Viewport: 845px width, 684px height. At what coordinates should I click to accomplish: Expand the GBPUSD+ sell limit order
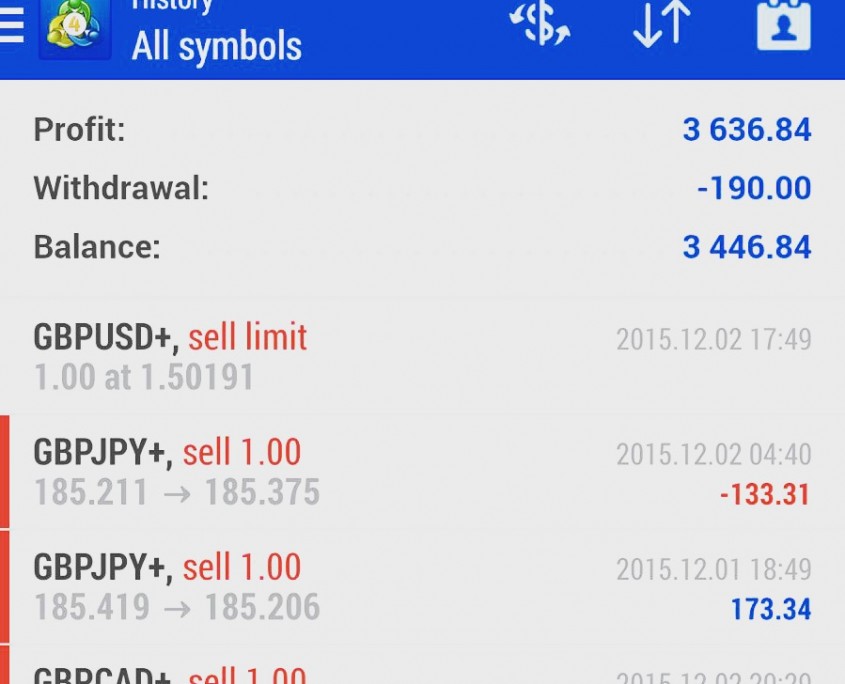tap(422, 357)
